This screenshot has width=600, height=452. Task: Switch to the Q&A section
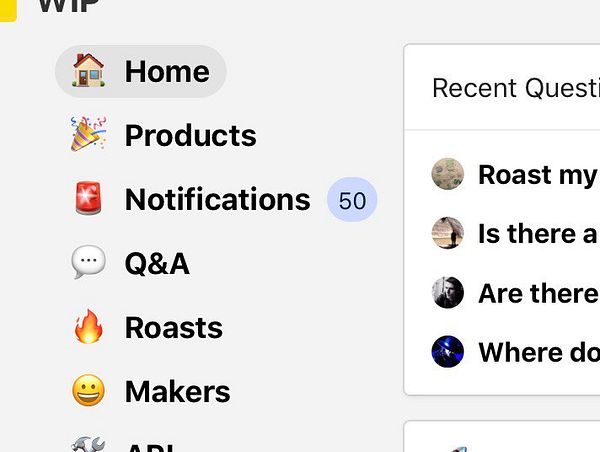point(156,264)
